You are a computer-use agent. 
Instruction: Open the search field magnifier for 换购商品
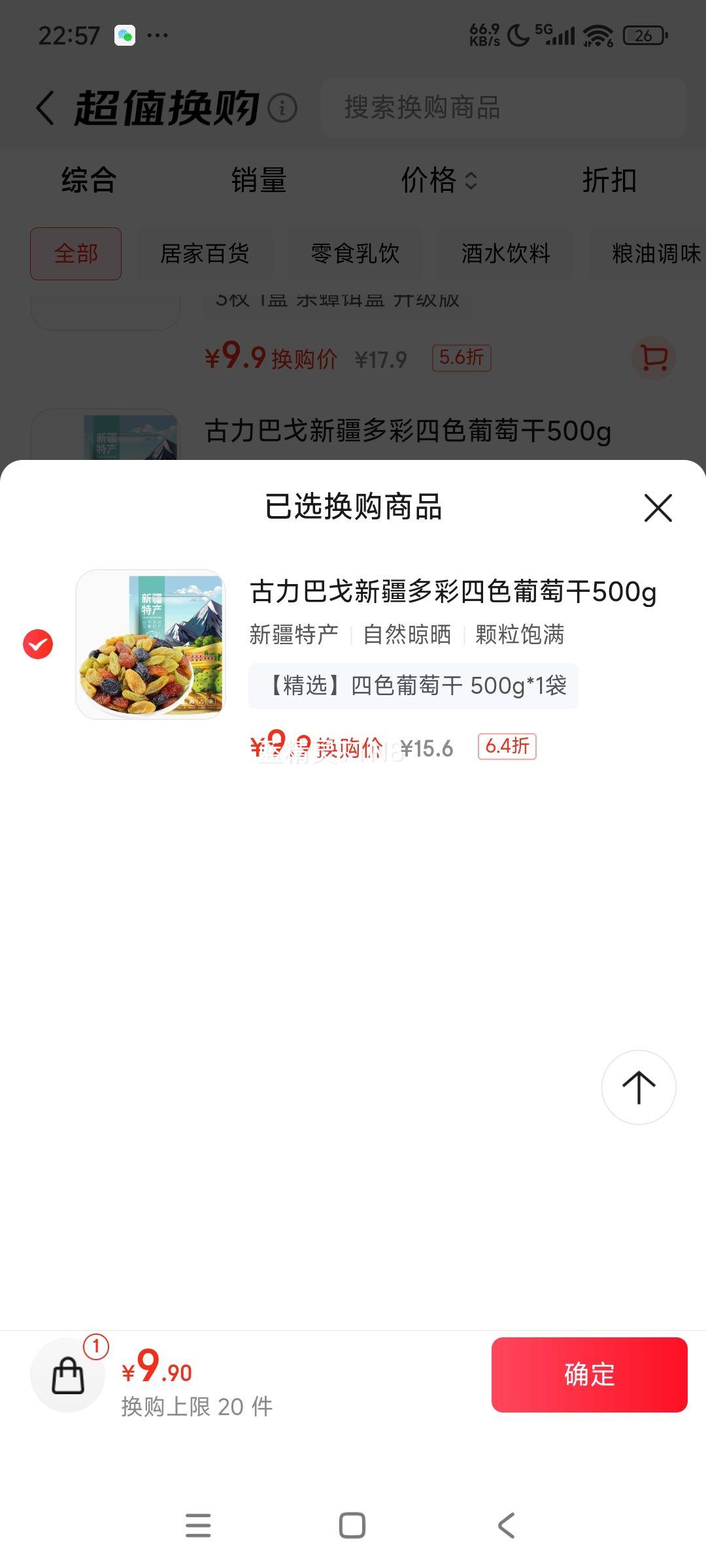pyautogui.click(x=503, y=106)
